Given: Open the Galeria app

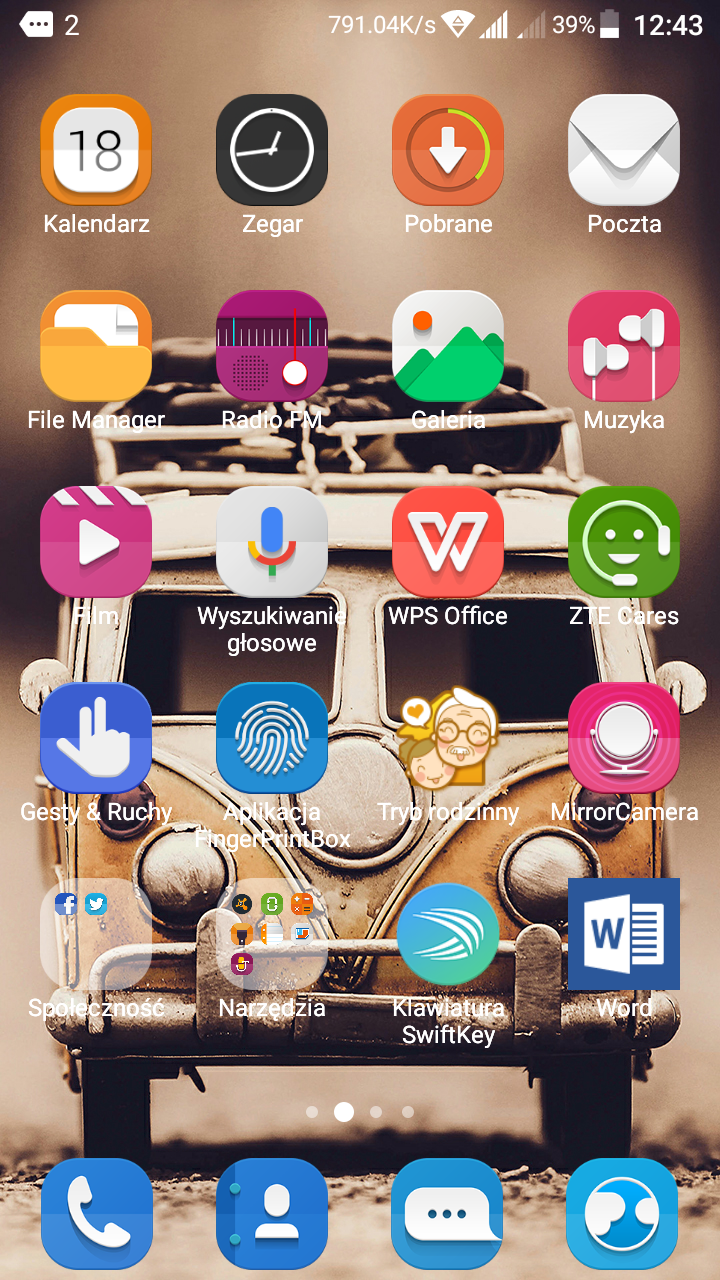Looking at the screenshot, I should click(448, 346).
